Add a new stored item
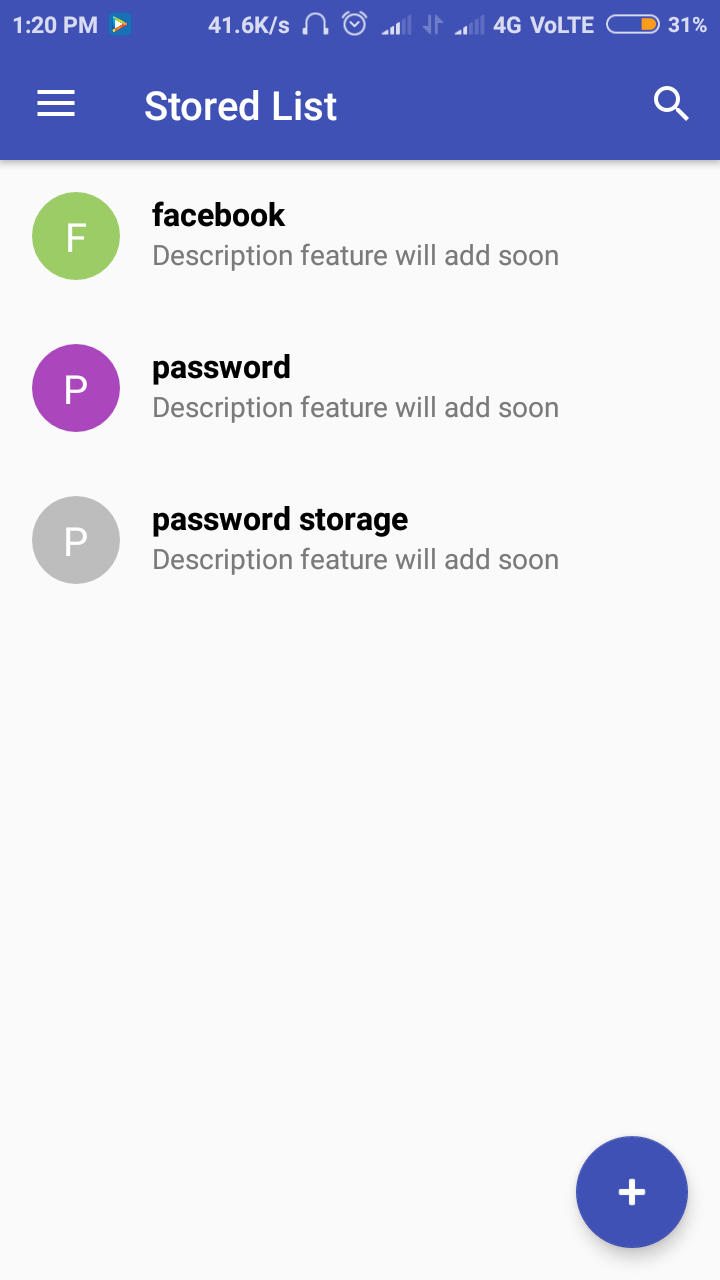Screen dimensions: 720x1280 631,1191
